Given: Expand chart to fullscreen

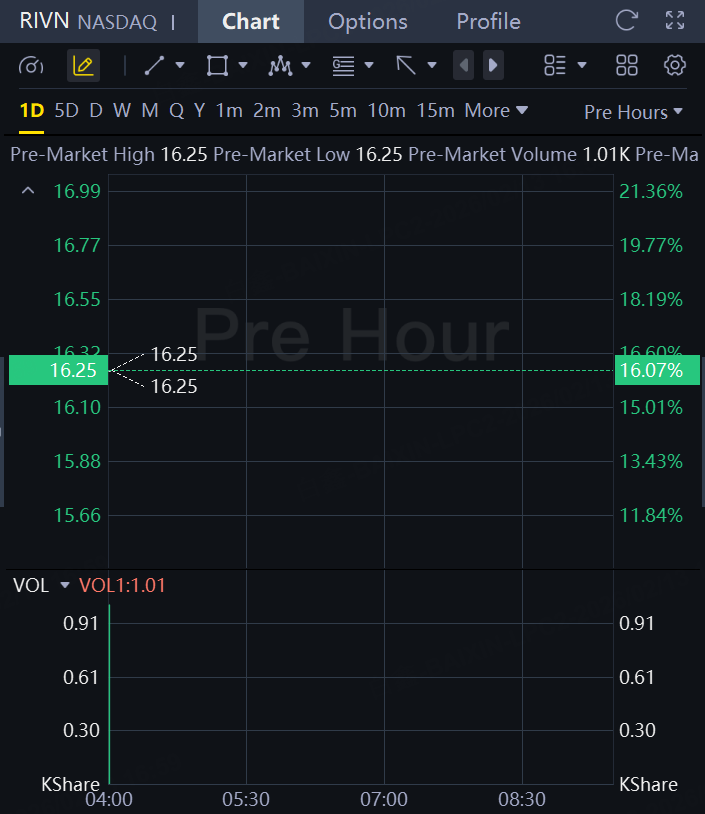Looking at the screenshot, I should point(675,20).
